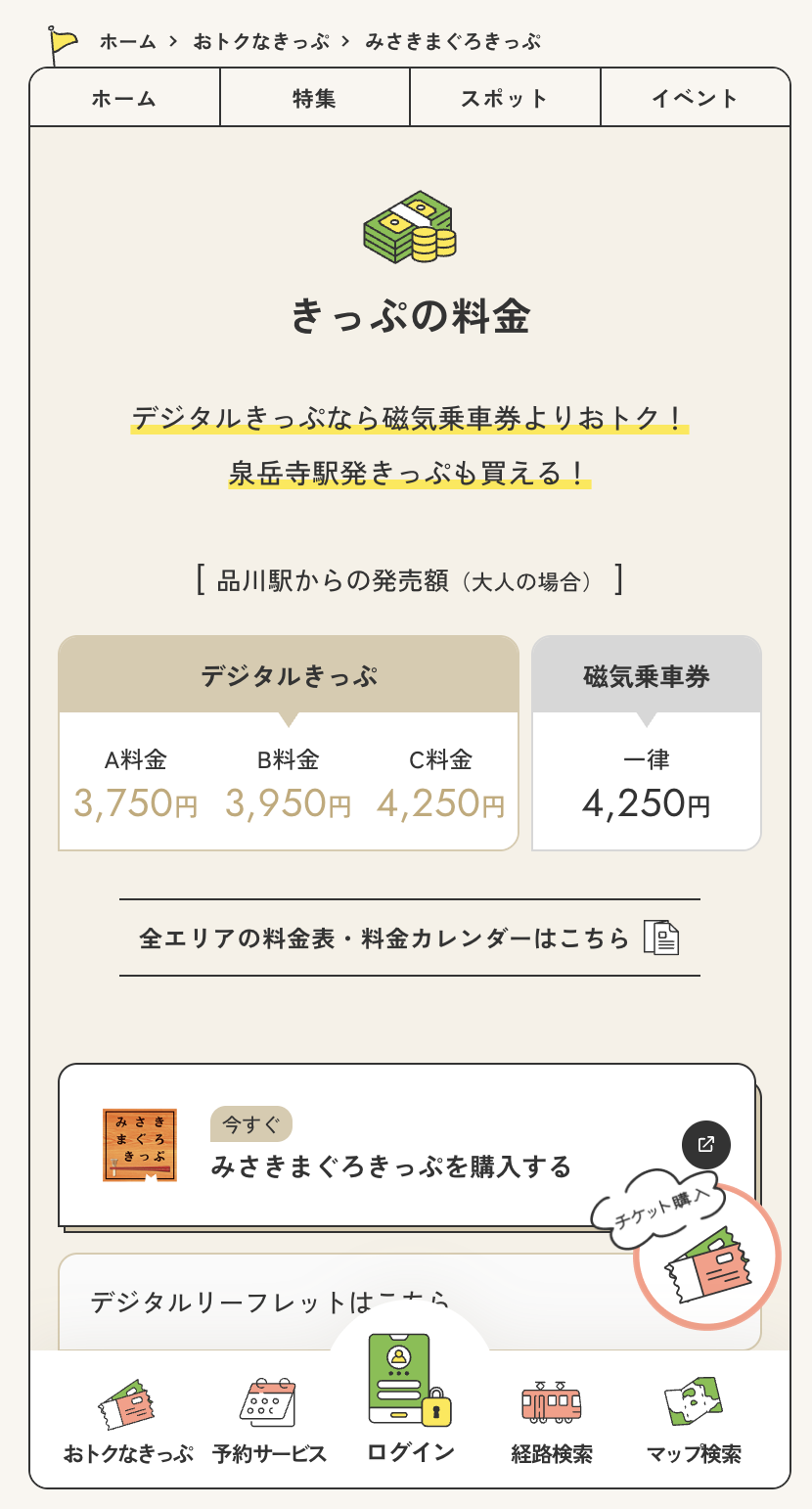
Task: Switch to the 特集 tab
Action: pos(312,98)
